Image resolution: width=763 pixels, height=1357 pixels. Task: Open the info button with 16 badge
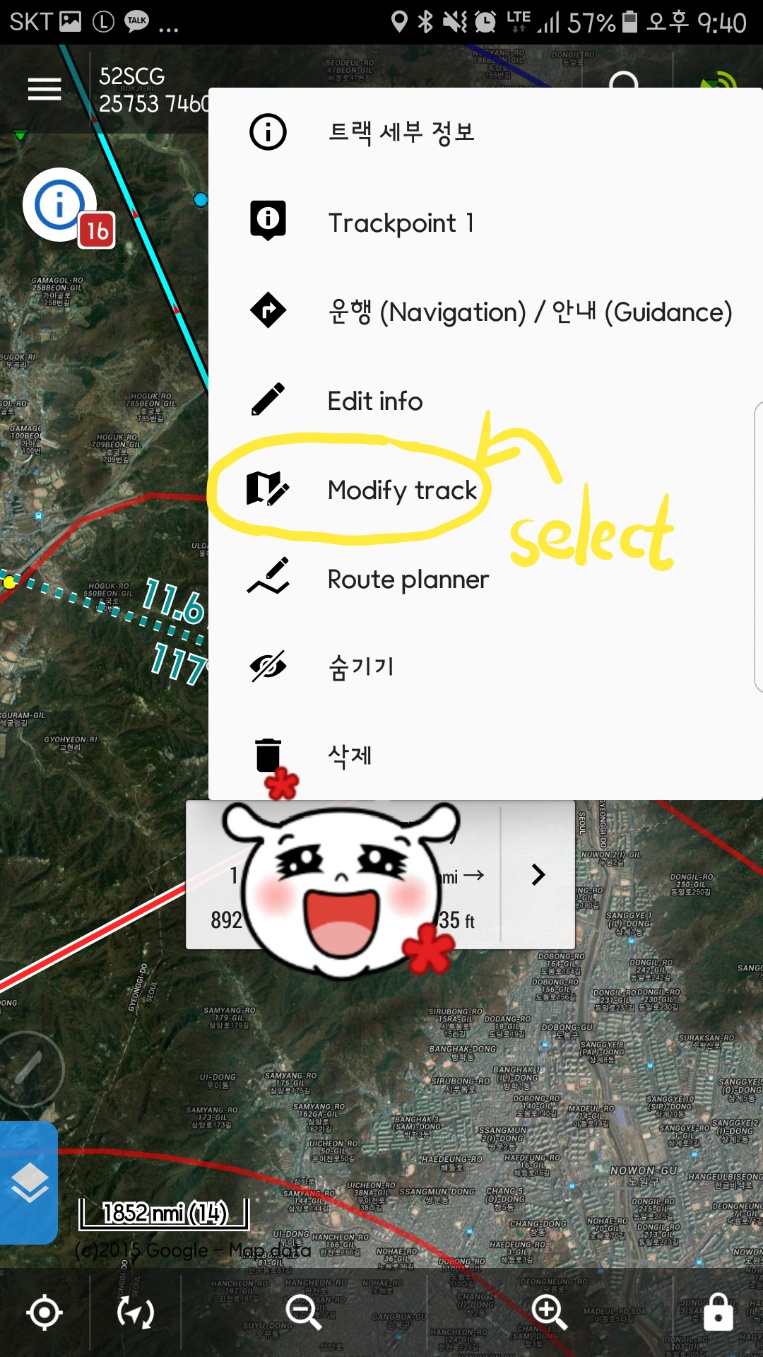point(60,206)
